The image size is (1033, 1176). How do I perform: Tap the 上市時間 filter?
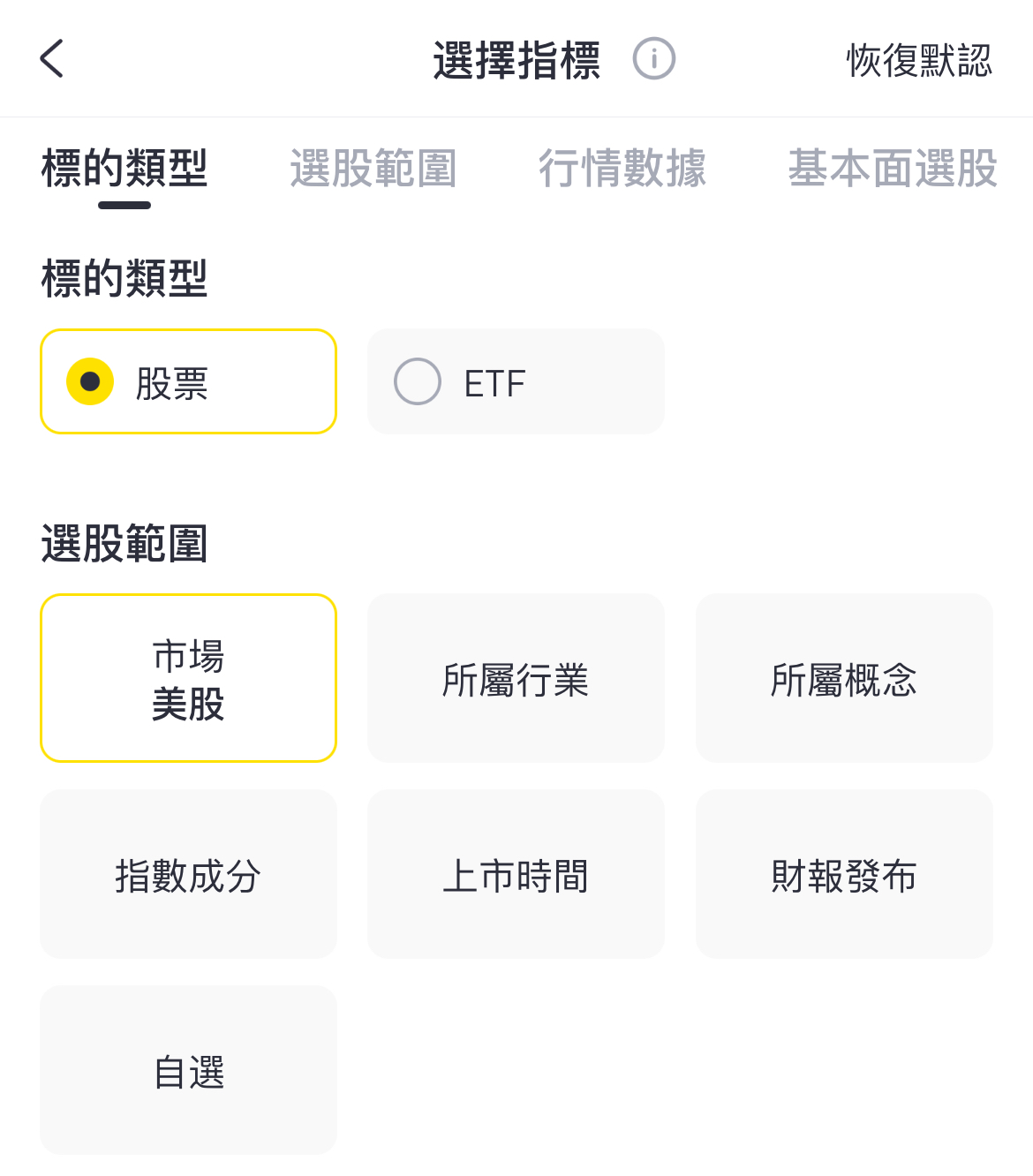(516, 874)
